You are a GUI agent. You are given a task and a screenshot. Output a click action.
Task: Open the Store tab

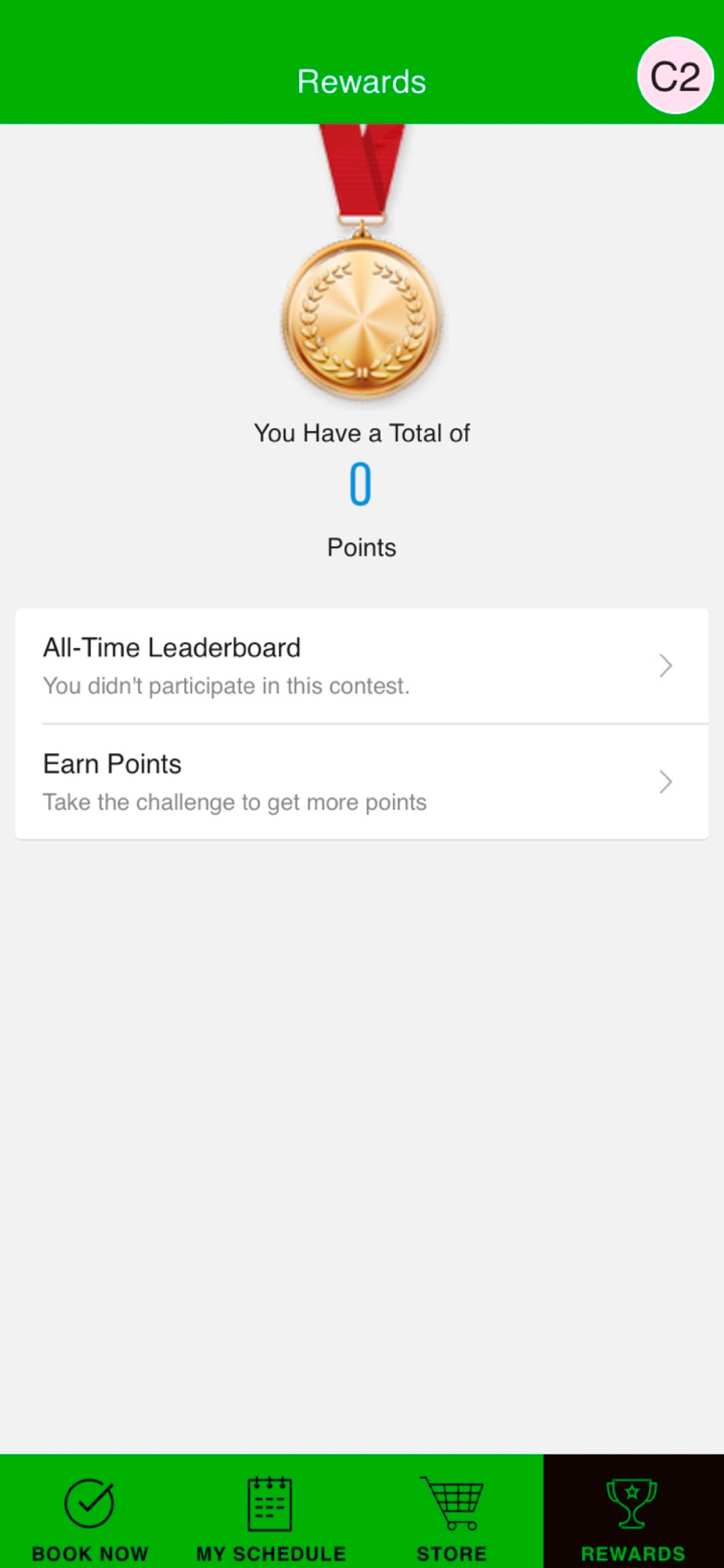pyautogui.click(x=452, y=1511)
